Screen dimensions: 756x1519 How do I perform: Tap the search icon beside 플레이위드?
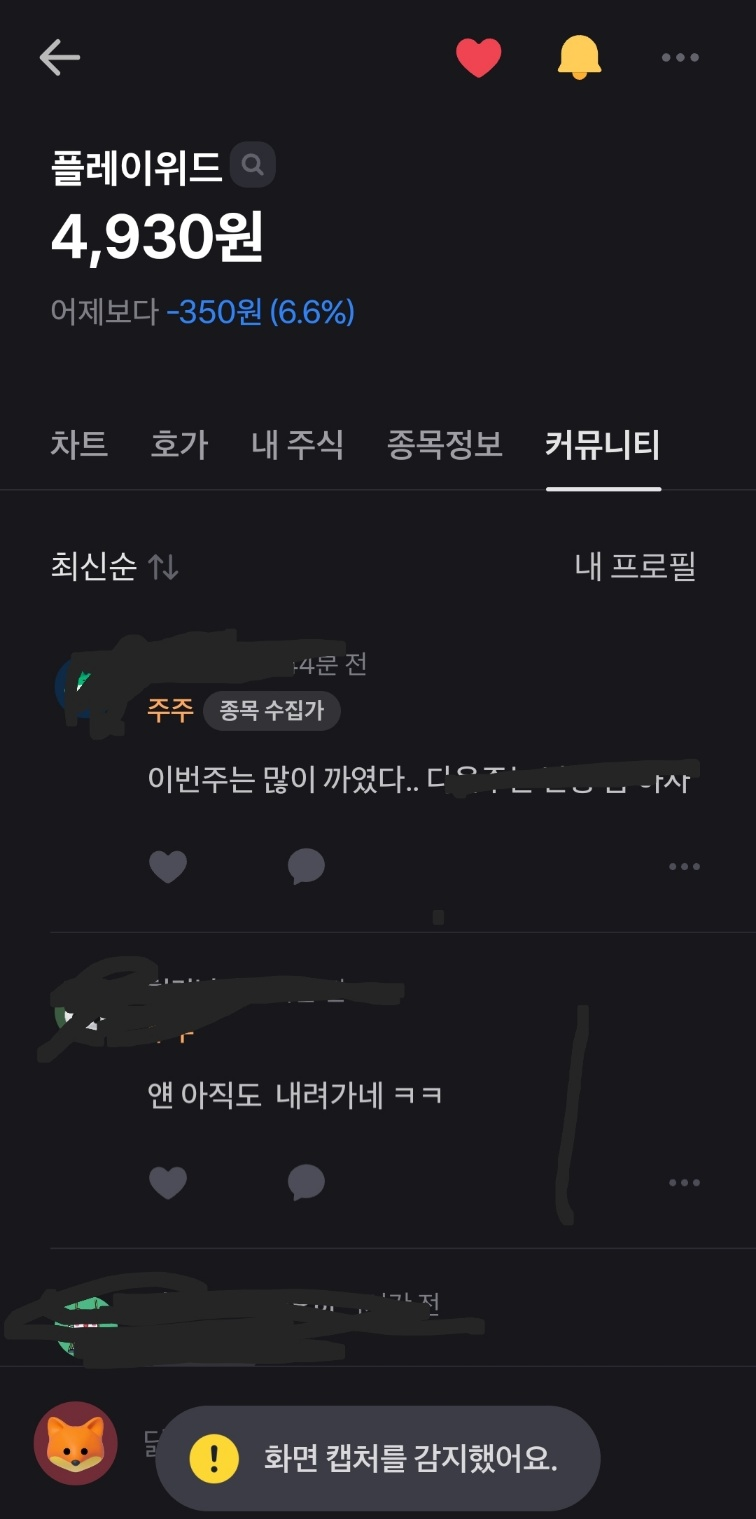coord(253,165)
